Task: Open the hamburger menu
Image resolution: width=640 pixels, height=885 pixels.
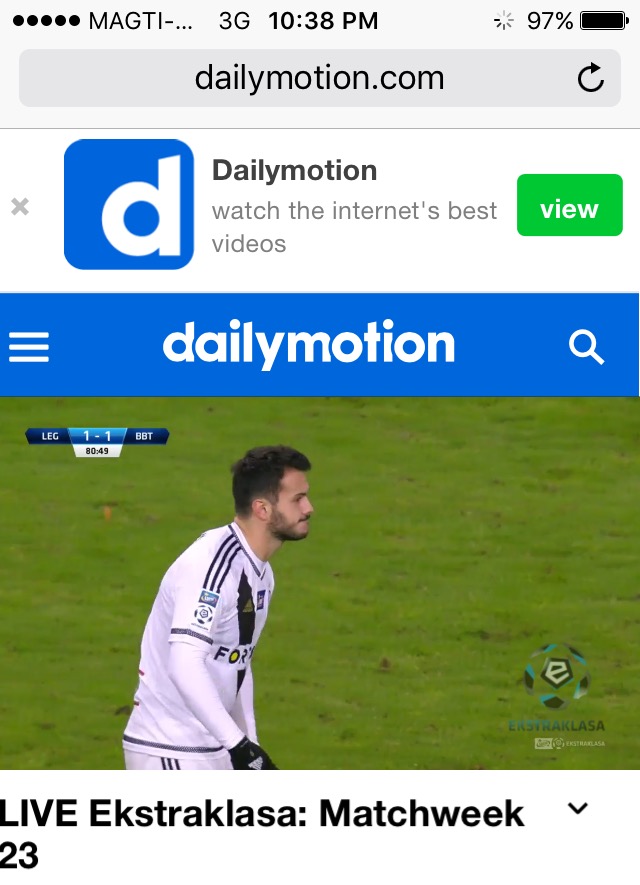Action: (x=29, y=347)
